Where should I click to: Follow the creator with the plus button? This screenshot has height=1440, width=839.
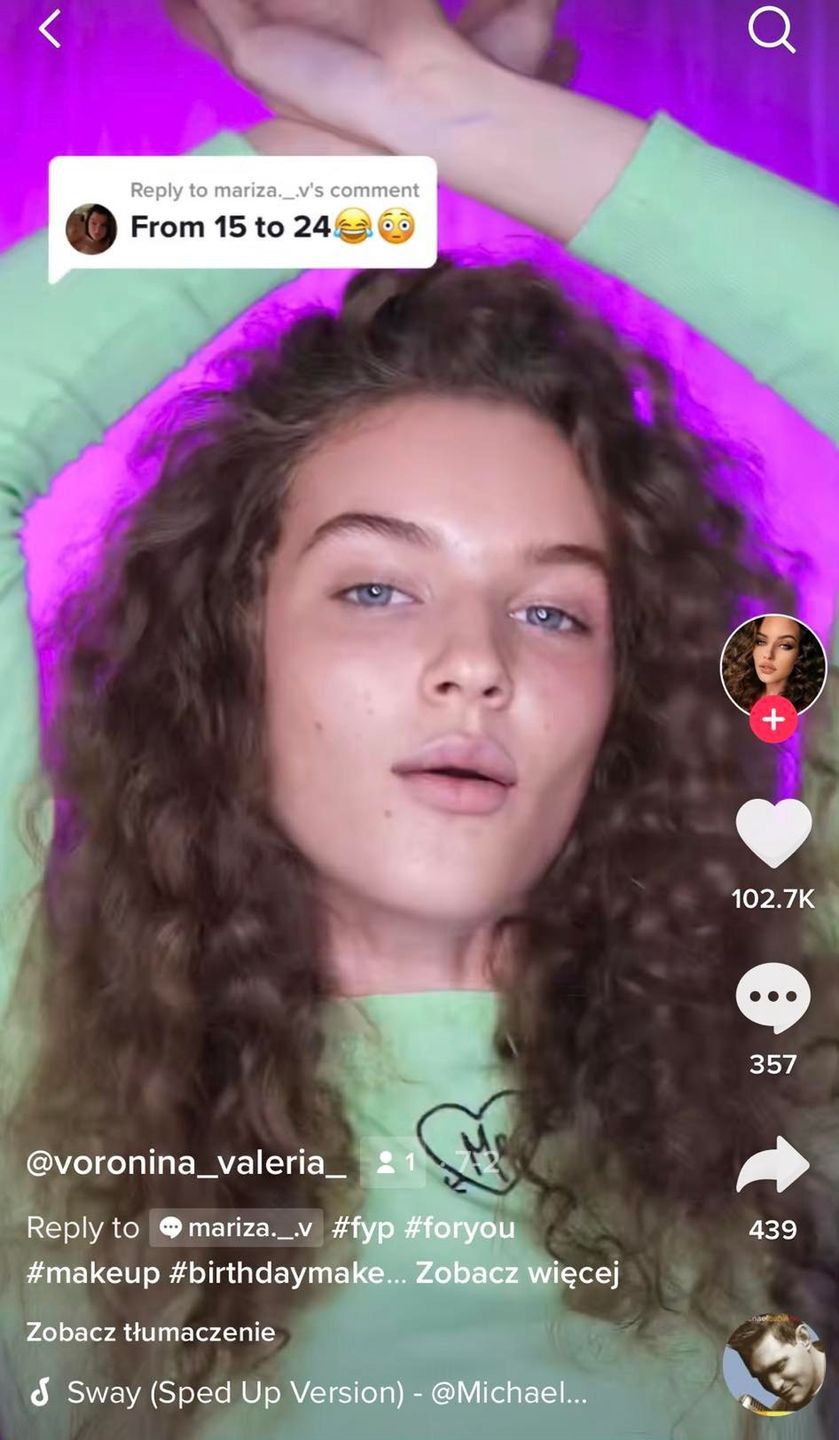773,719
